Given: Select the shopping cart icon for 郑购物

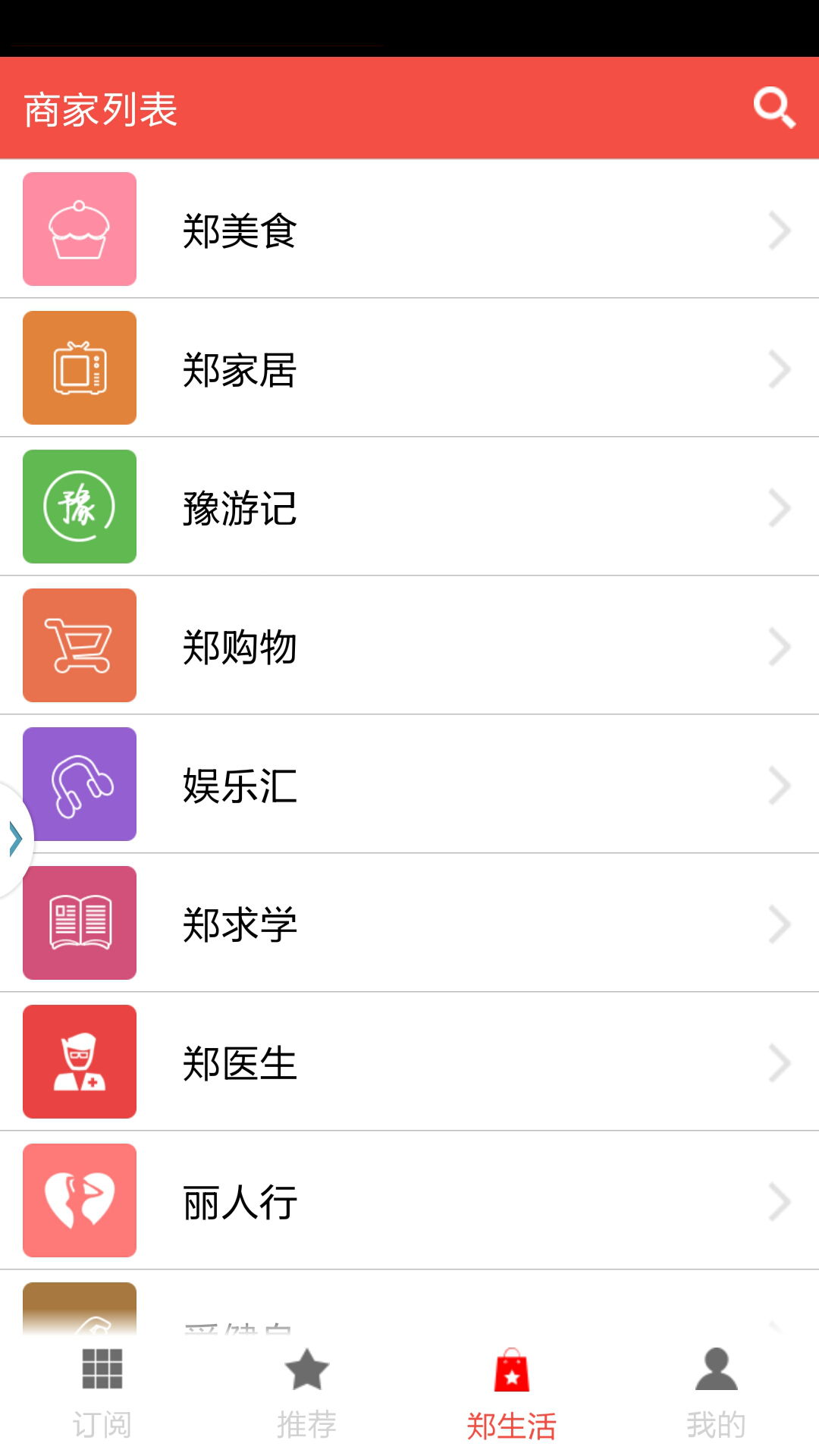Looking at the screenshot, I should (x=80, y=645).
